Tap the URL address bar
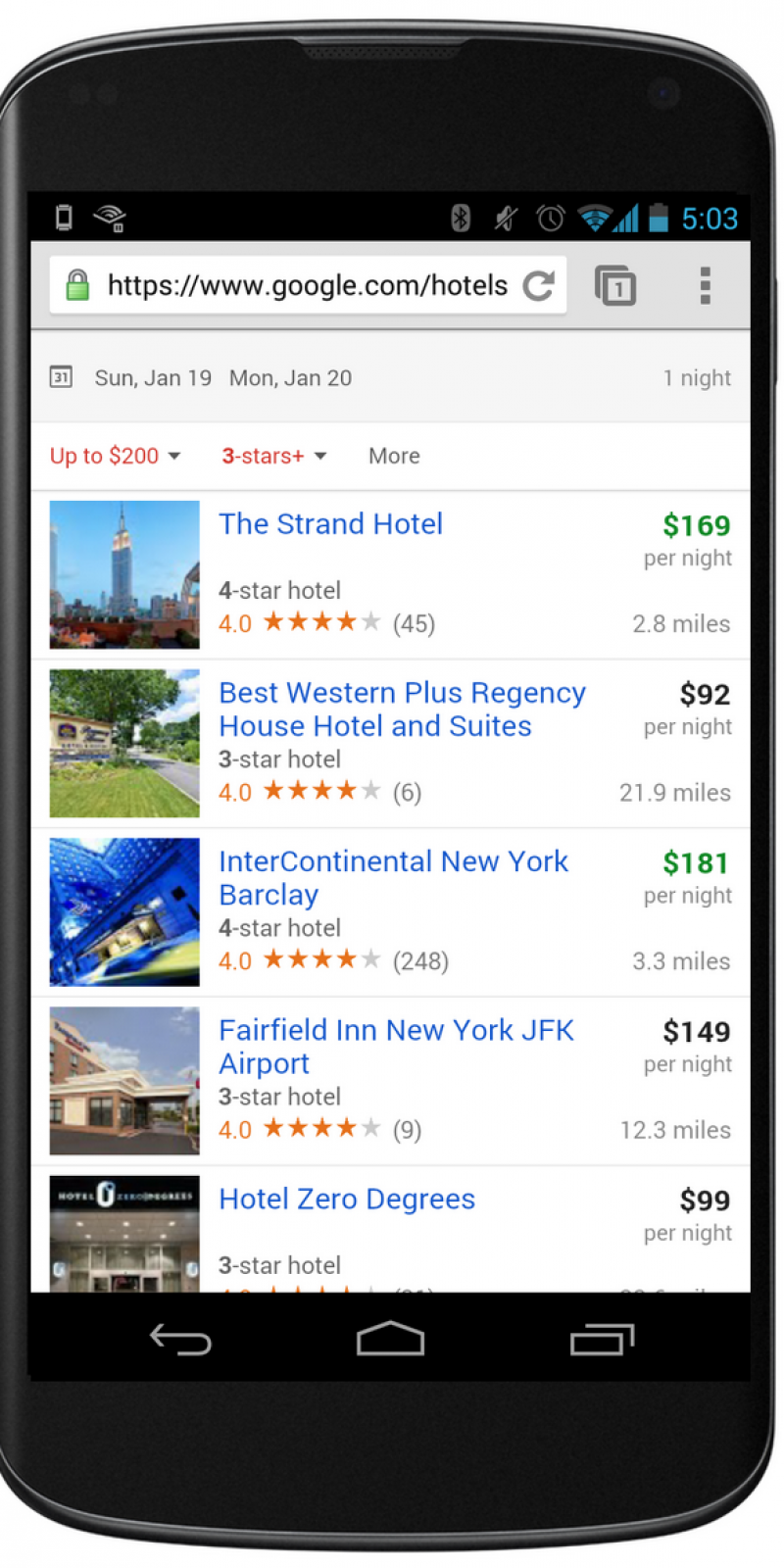Viewport: 784px width, 1568px height. coord(306,286)
